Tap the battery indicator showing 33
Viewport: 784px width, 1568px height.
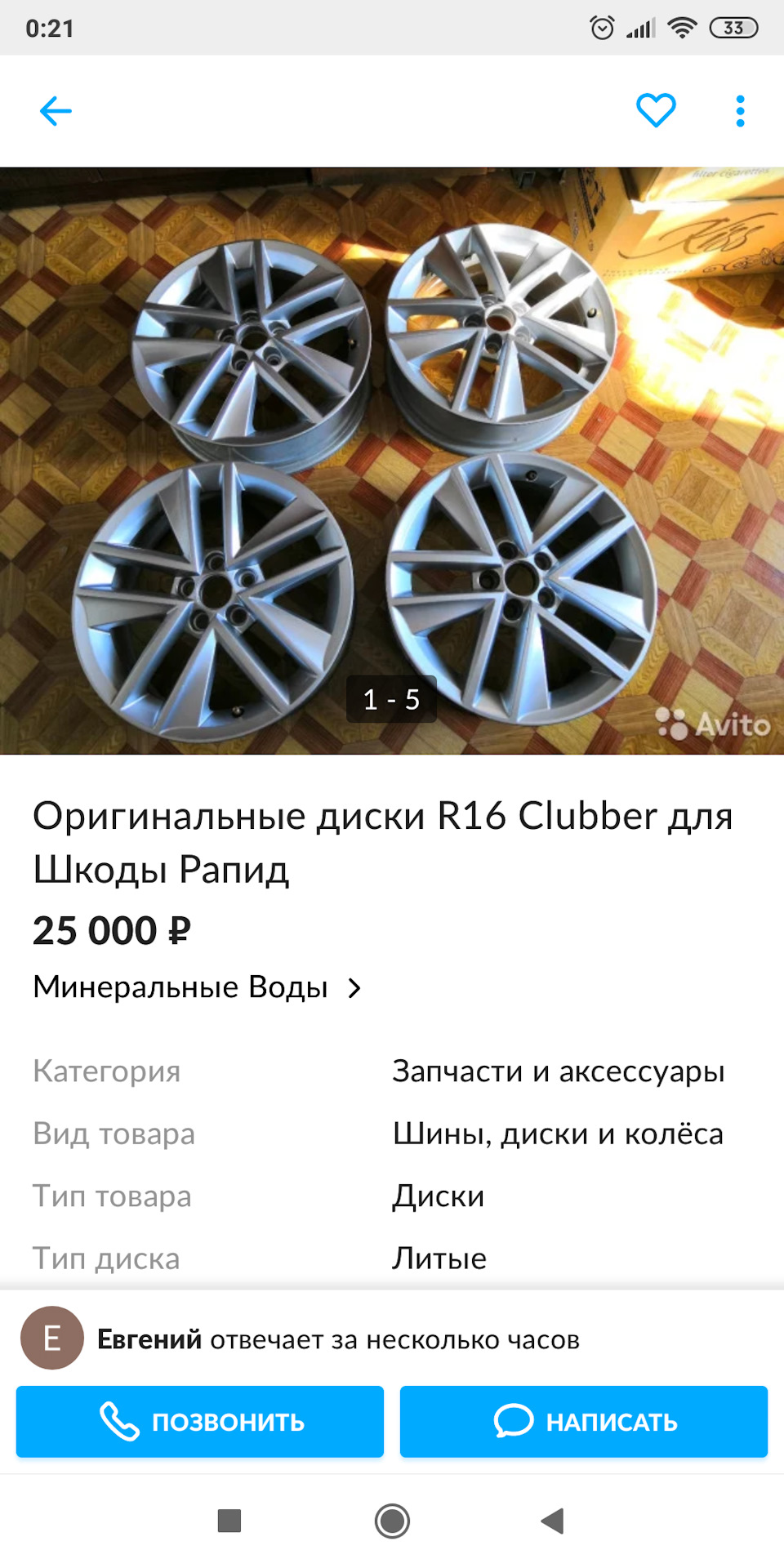(733, 27)
